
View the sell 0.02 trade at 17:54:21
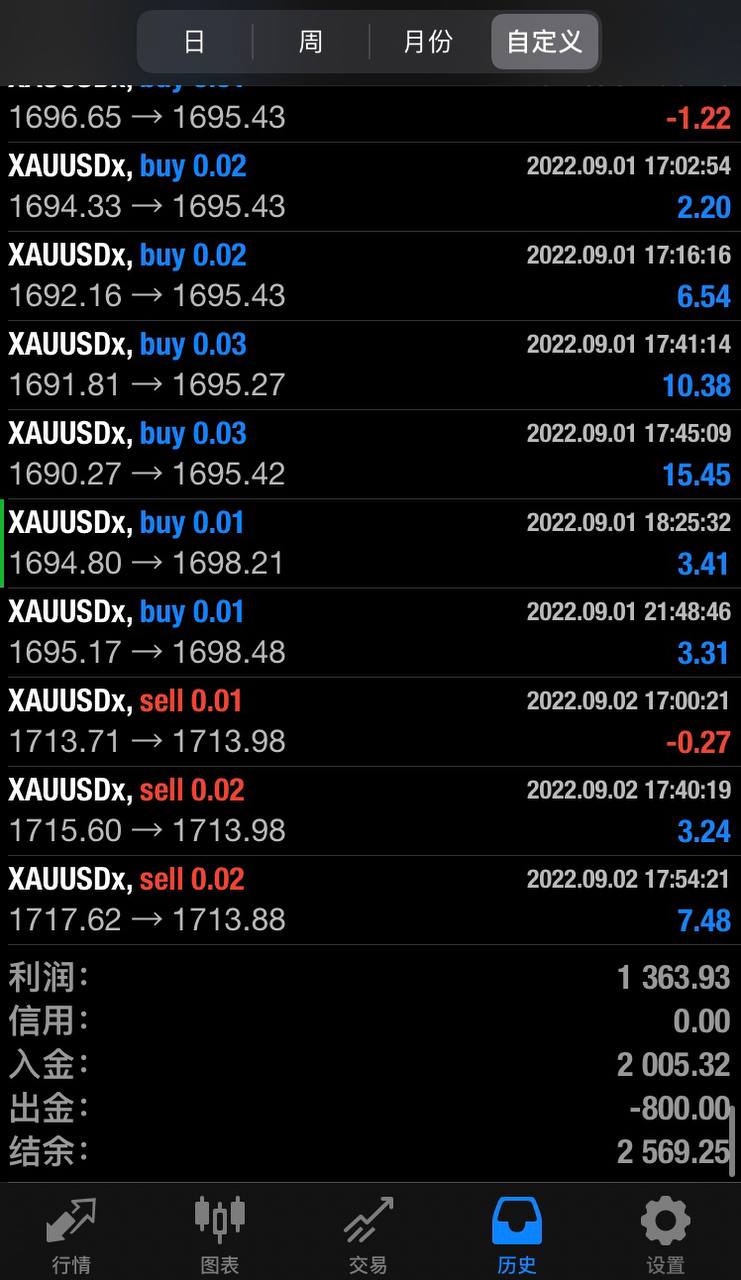click(370, 899)
